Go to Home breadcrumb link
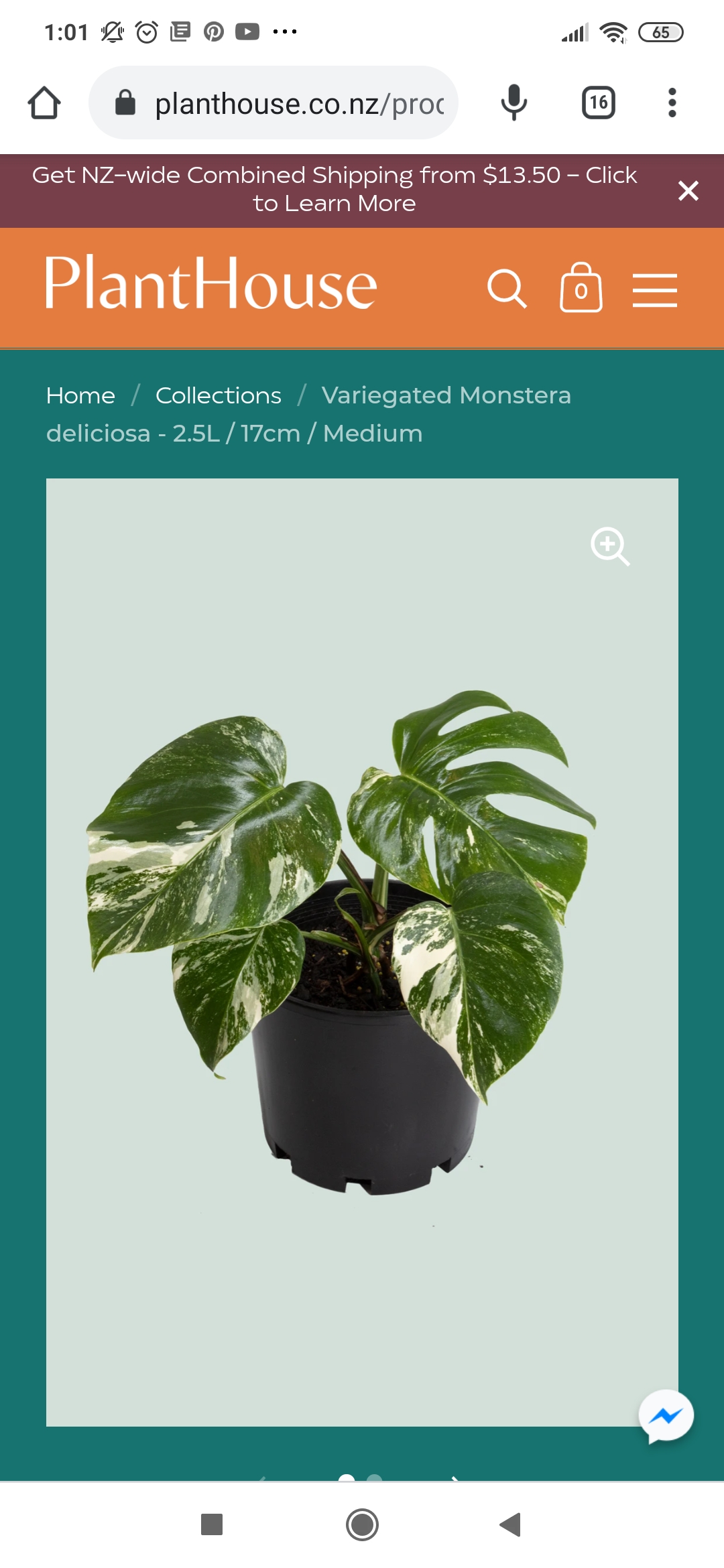 coord(80,395)
